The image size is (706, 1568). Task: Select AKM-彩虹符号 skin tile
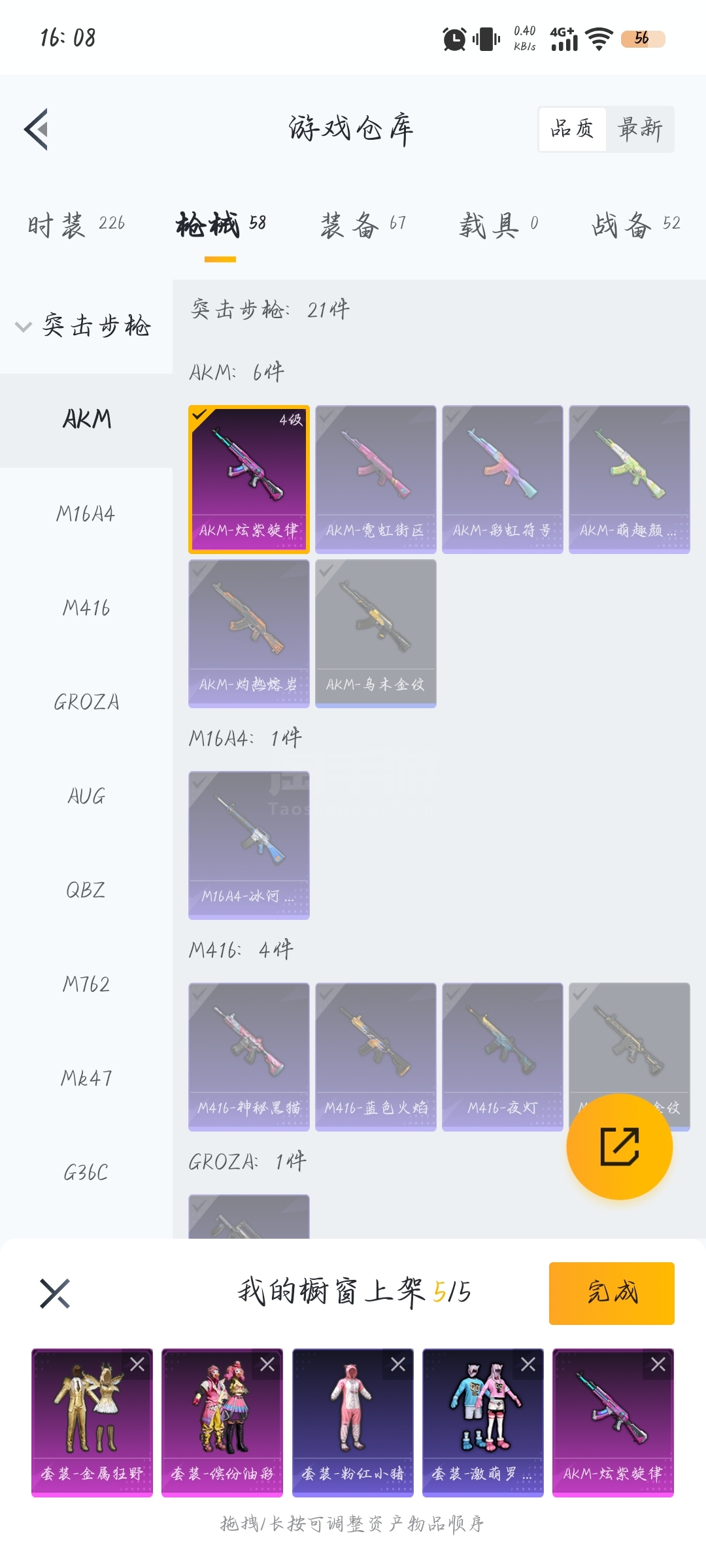(x=502, y=479)
